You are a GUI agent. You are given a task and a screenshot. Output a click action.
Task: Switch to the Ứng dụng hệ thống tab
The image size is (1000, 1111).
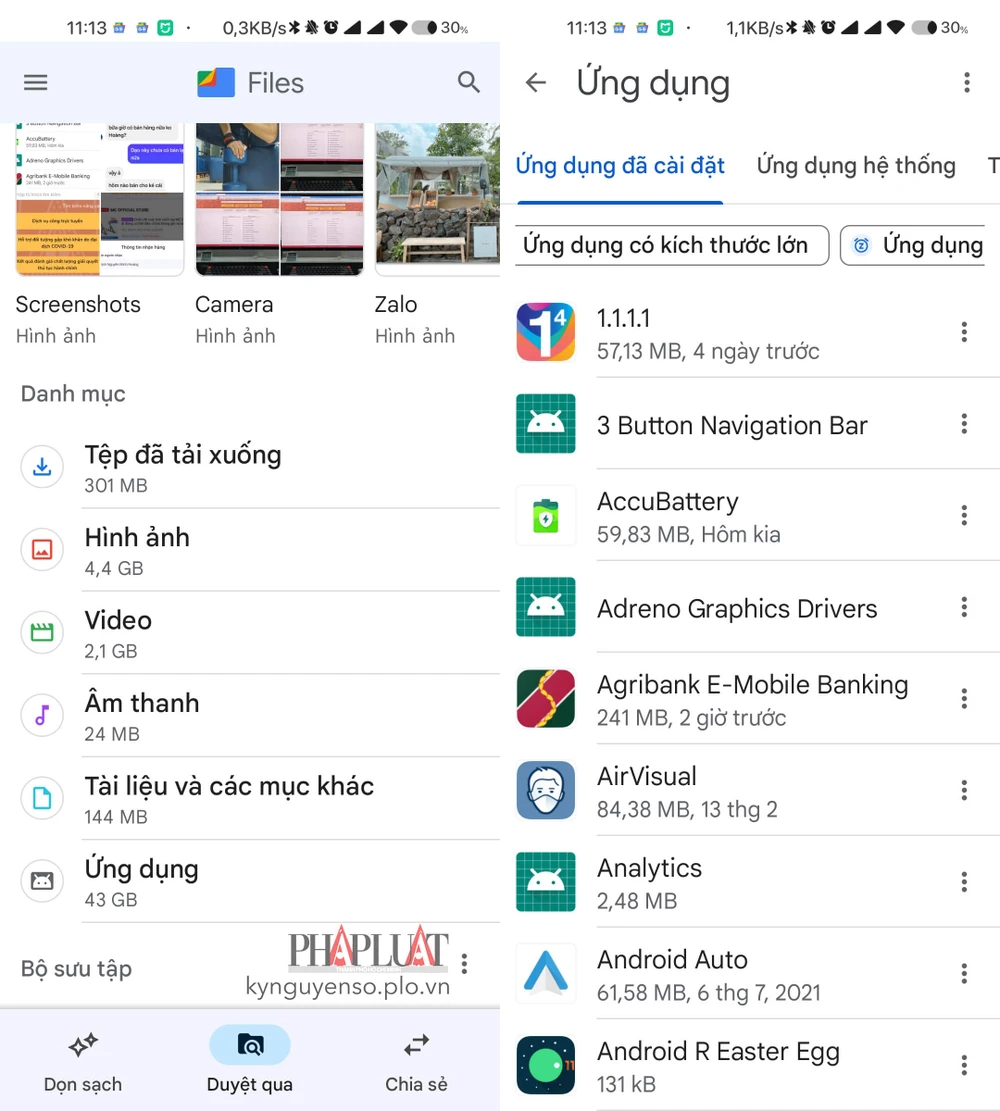pyautogui.click(x=855, y=166)
